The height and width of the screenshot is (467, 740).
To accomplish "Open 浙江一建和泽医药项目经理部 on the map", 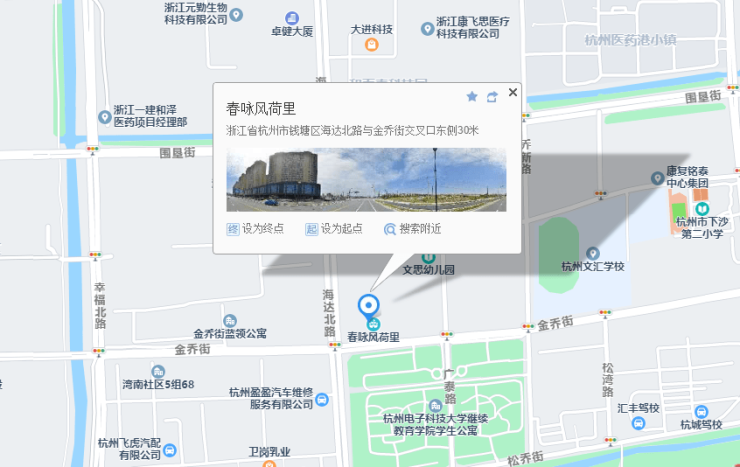I will click(104, 117).
